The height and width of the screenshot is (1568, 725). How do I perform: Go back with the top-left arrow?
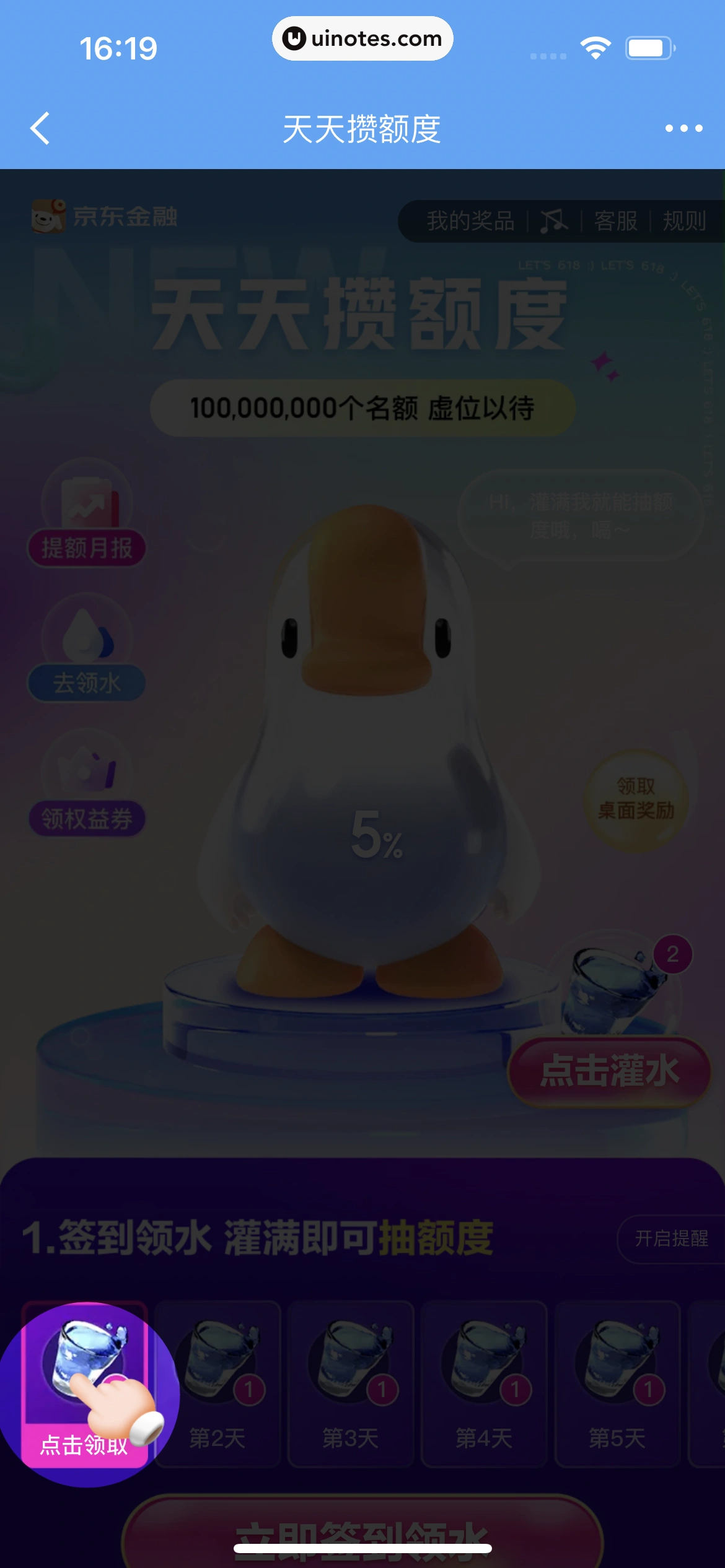click(40, 129)
